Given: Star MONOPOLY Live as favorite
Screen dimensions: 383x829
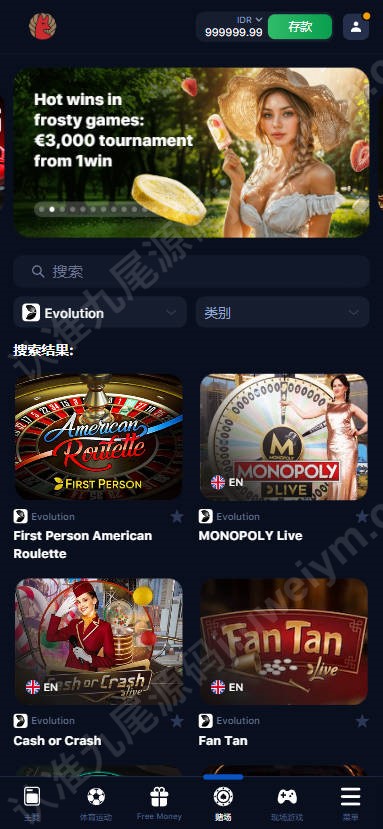Looking at the screenshot, I should [362, 517].
